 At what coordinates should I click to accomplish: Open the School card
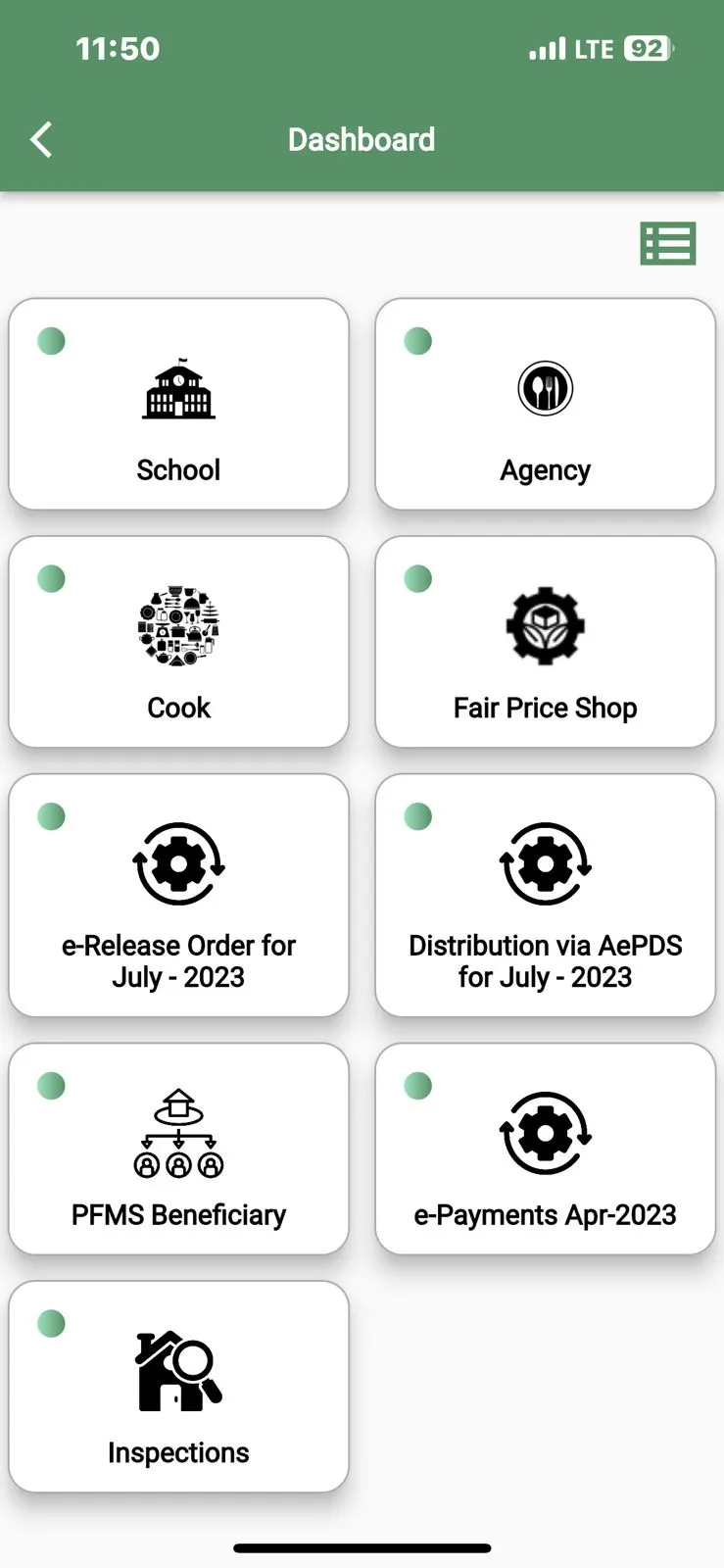coord(178,404)
